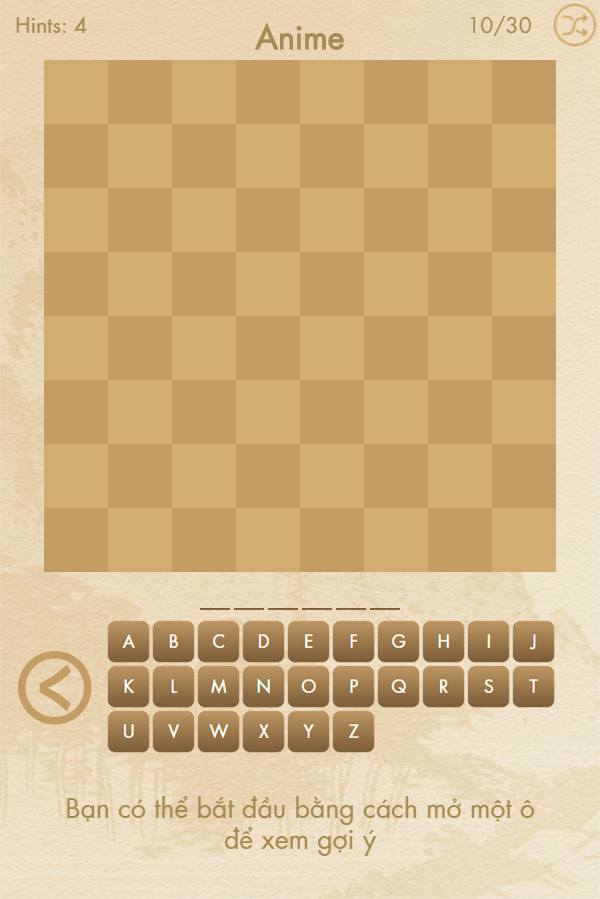Select letter A on the keyboard
600x899 pixels.
point(129,642)
